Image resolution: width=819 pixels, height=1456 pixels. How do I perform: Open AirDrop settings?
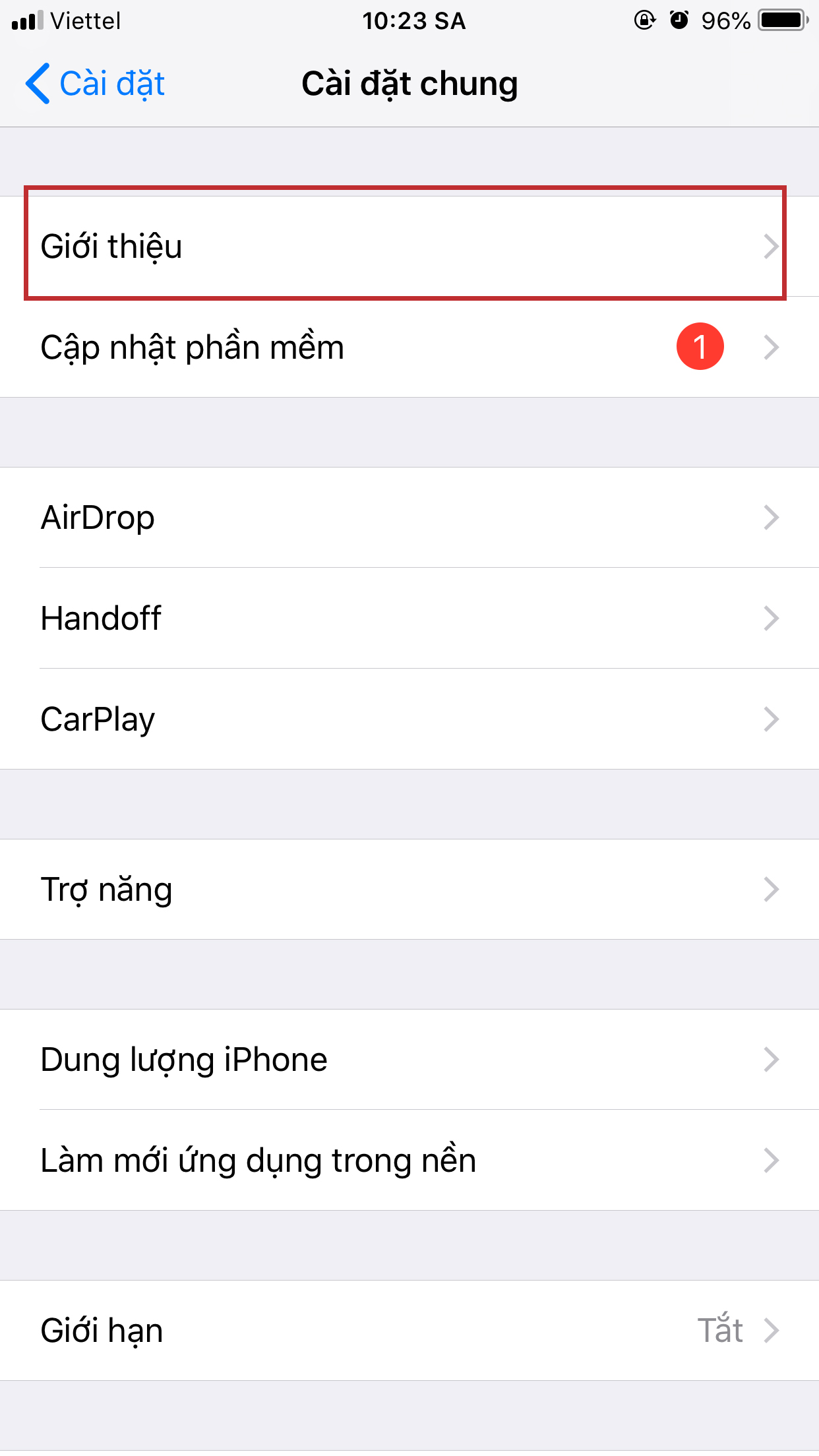(x=409, y=518)
